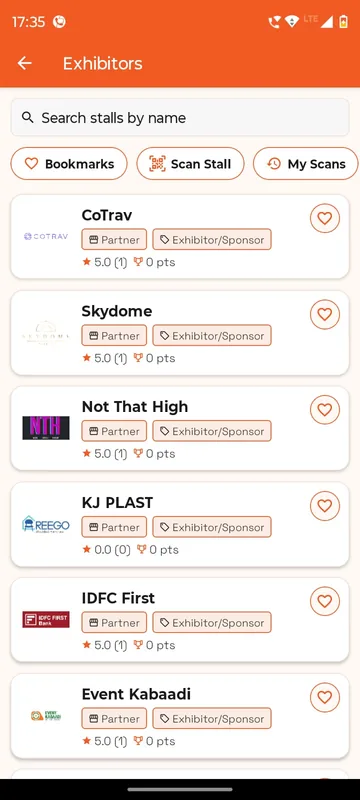Image resolution: width=360 pixels, height=800 pixels.
Task: Open the CoTrav exhibitor card
Action: click(x=180, y=237)
